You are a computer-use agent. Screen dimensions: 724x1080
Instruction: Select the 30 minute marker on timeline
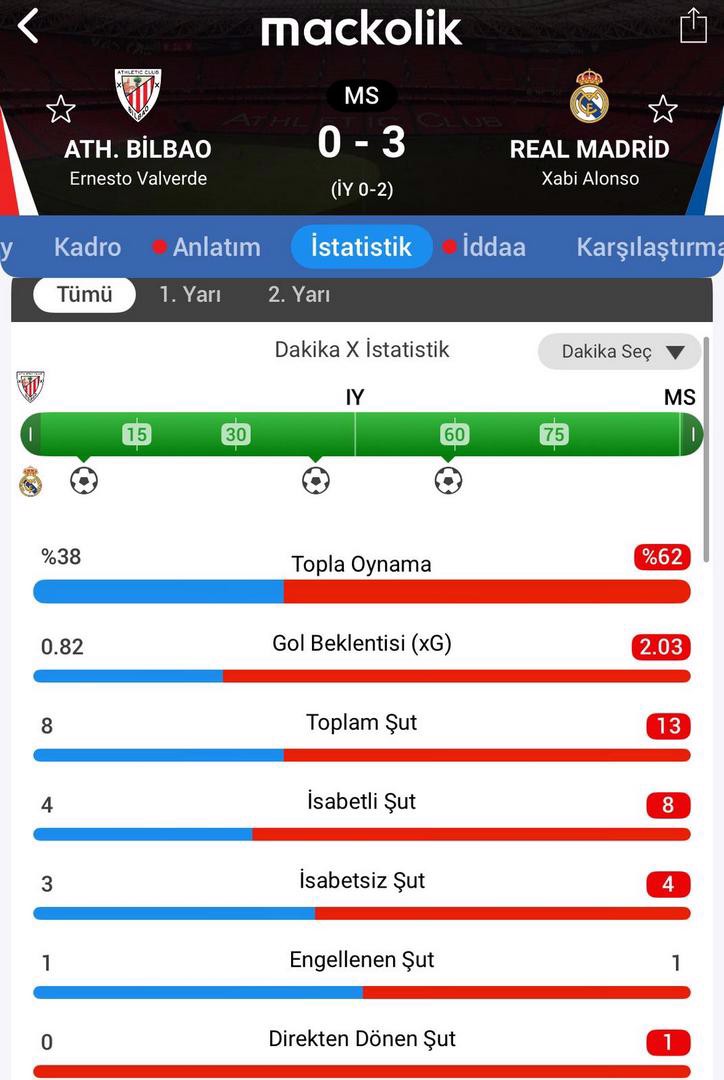tap(236, 434)
